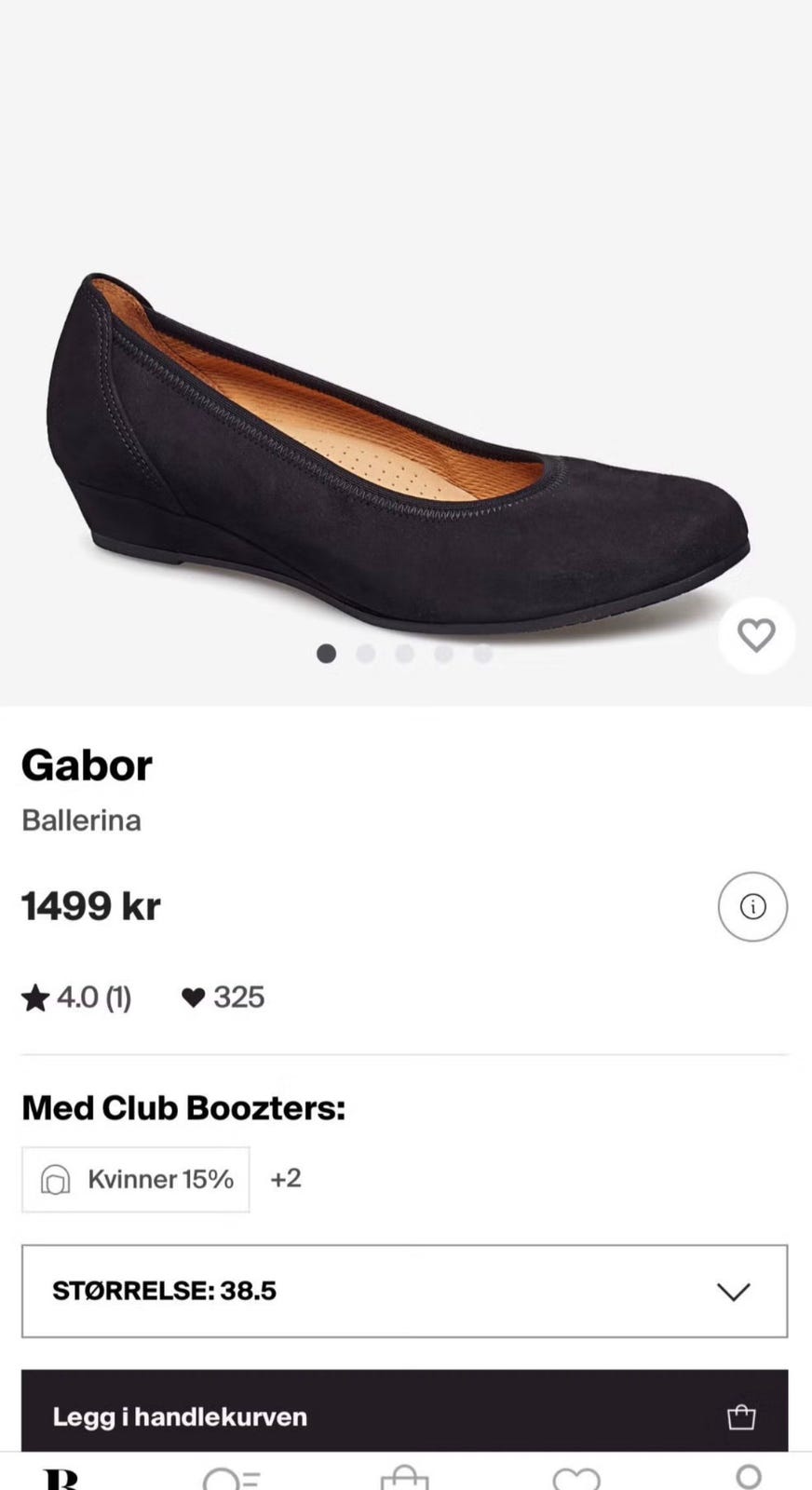
Task: Open search from the bottom navigation
Action: pos(232,1479)
